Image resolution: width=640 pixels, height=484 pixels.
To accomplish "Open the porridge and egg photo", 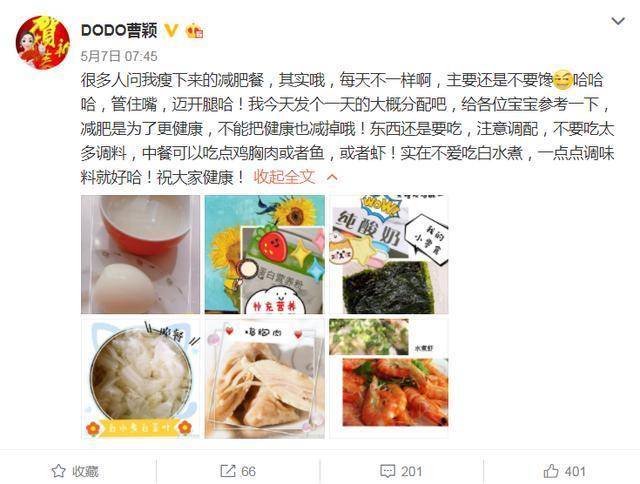I will point(140,255).
